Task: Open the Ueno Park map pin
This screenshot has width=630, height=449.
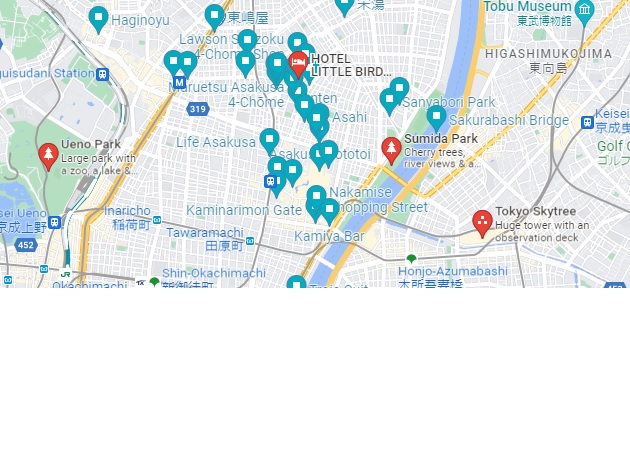Action: pos(48,154)
